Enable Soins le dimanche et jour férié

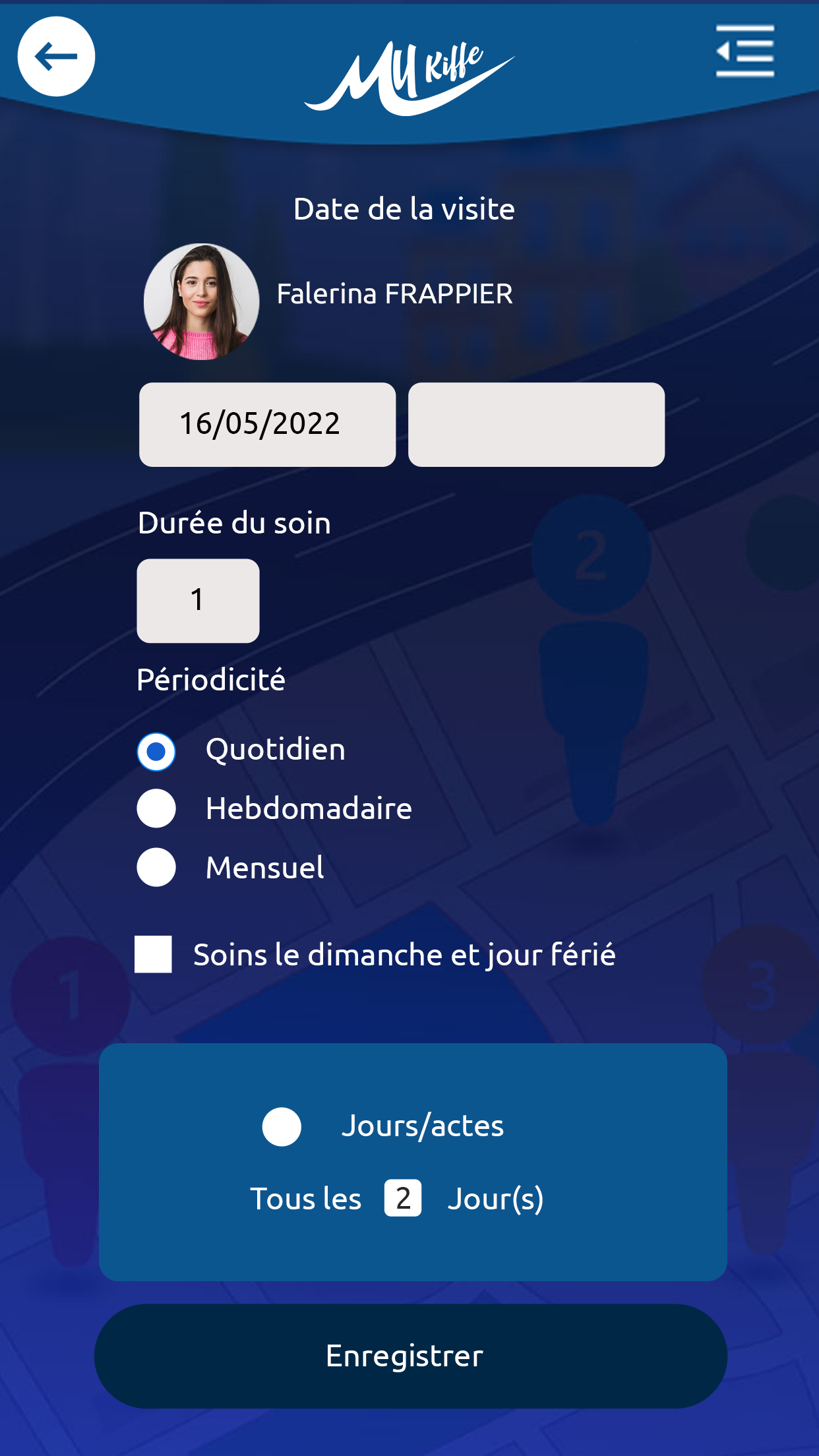point(153,954)
